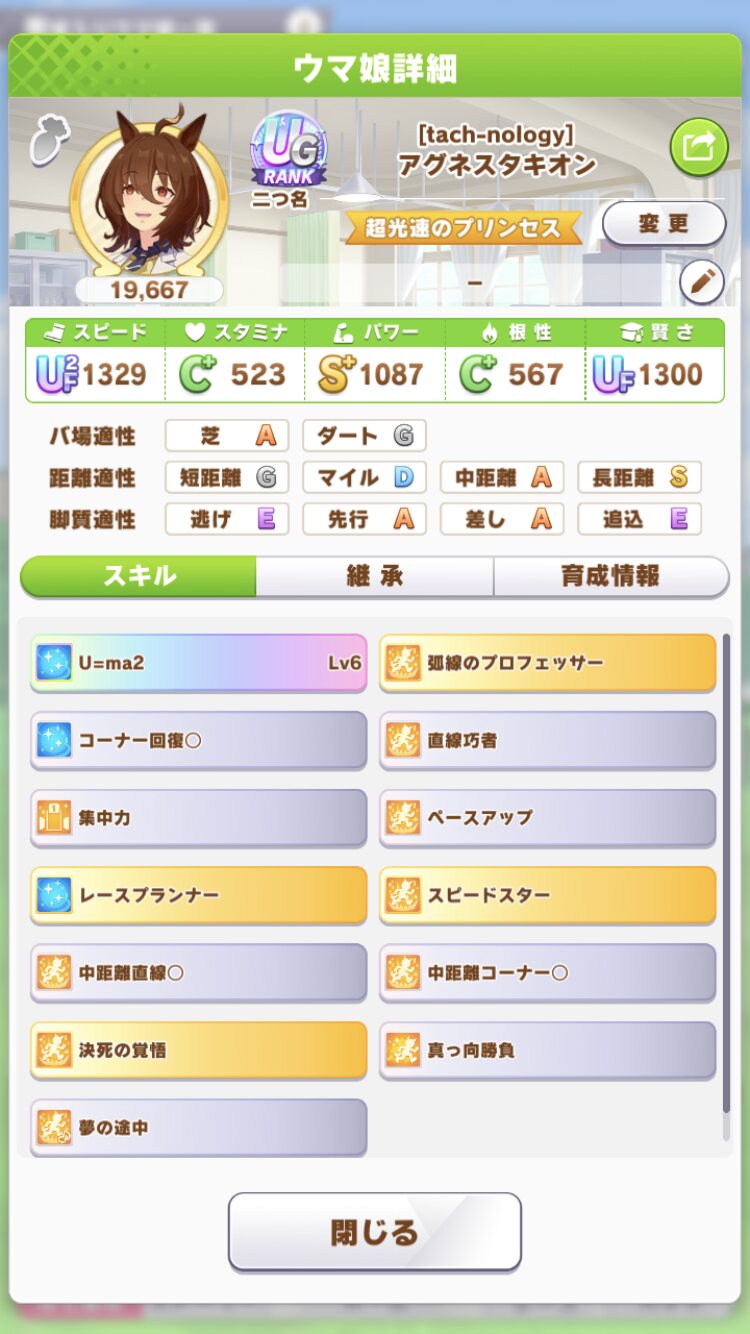The height and width of the screenshot is (1334, 750).
Task: Open the レースプランナー skill
Action: pos(198,894)
